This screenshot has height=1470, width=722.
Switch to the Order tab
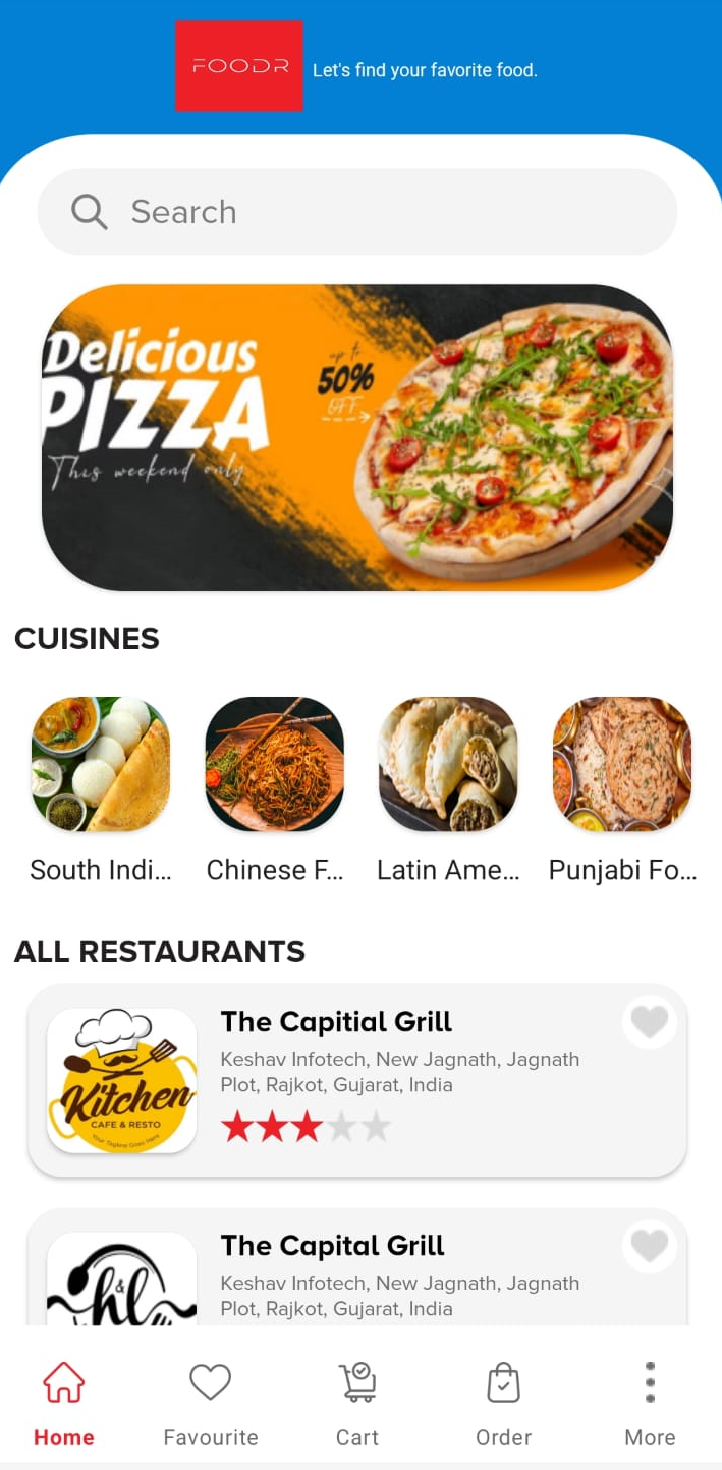[503, 1403]
